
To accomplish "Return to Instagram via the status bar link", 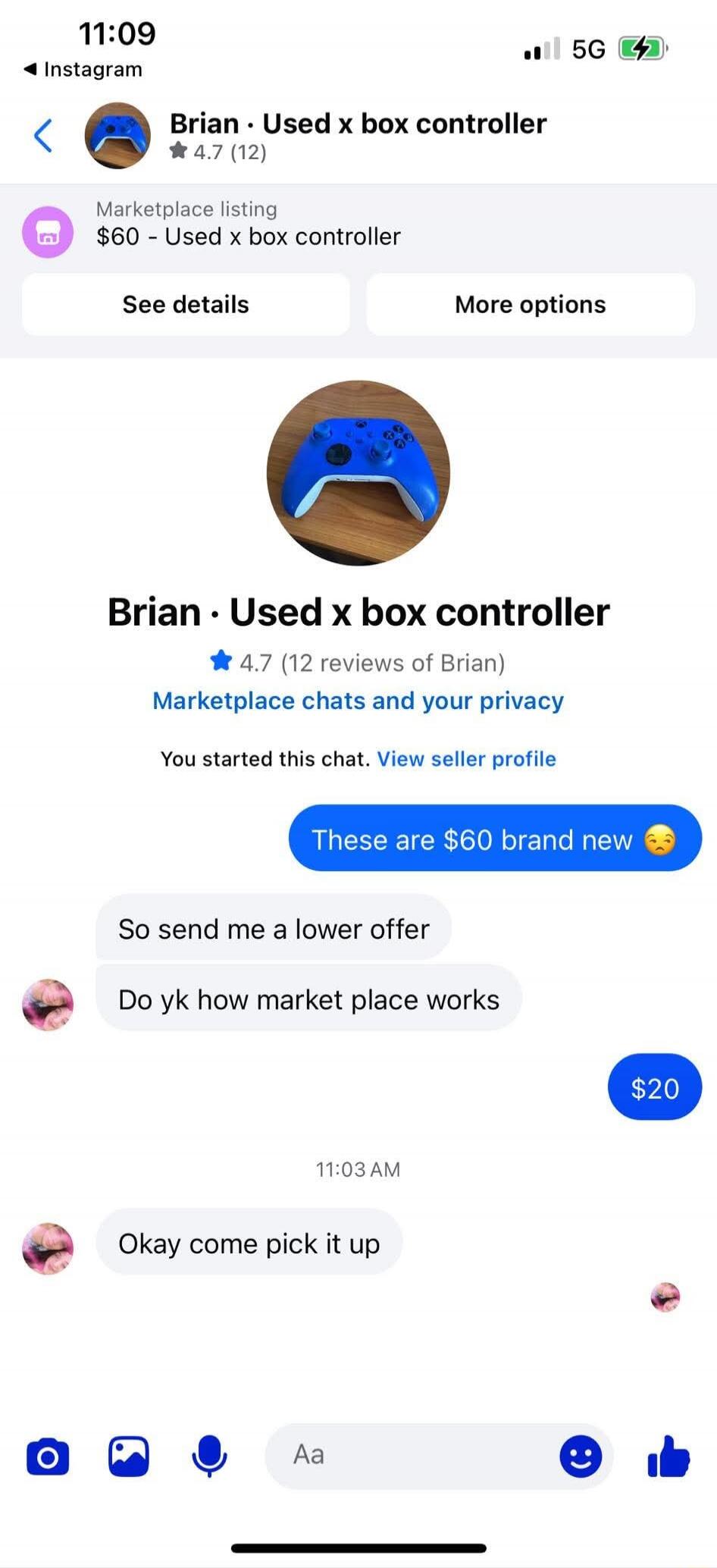I will (x=83, y=70).
